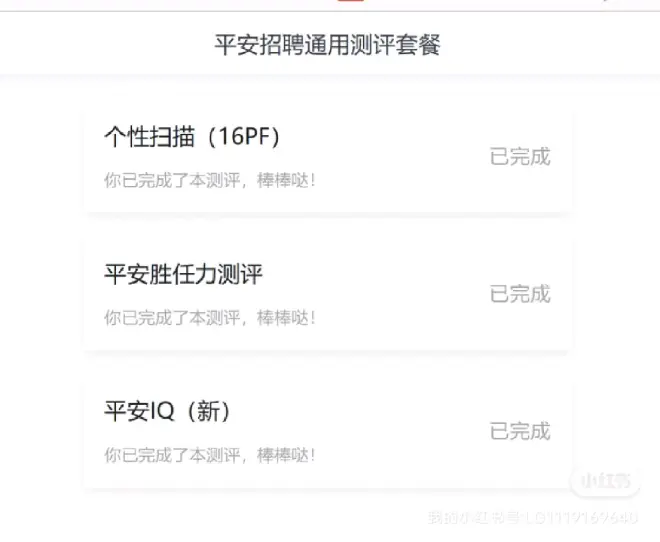Open the 个性扫描（16PF） assessment card
660x542 pixels.
pos(327,157)
